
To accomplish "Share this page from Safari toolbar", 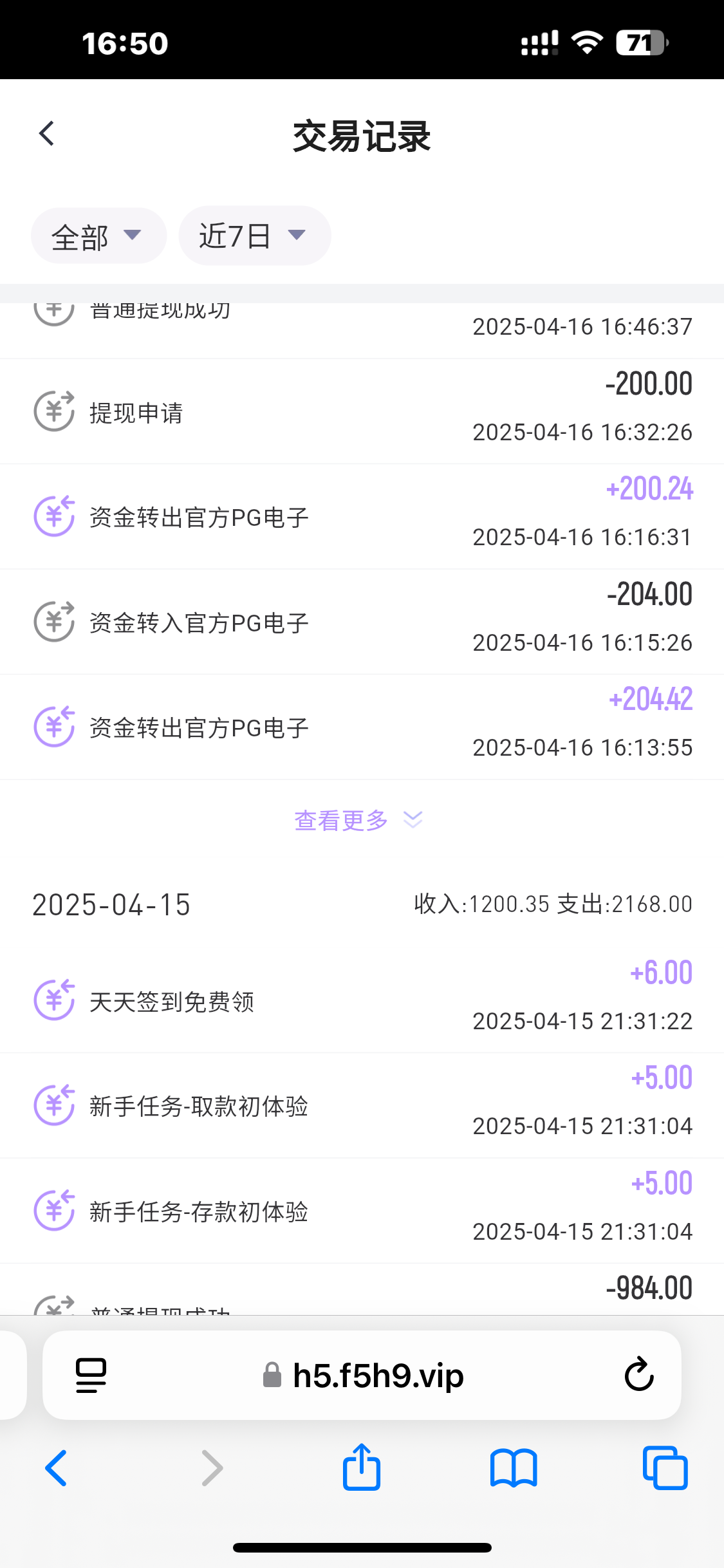I will (x=362, y=1468).
